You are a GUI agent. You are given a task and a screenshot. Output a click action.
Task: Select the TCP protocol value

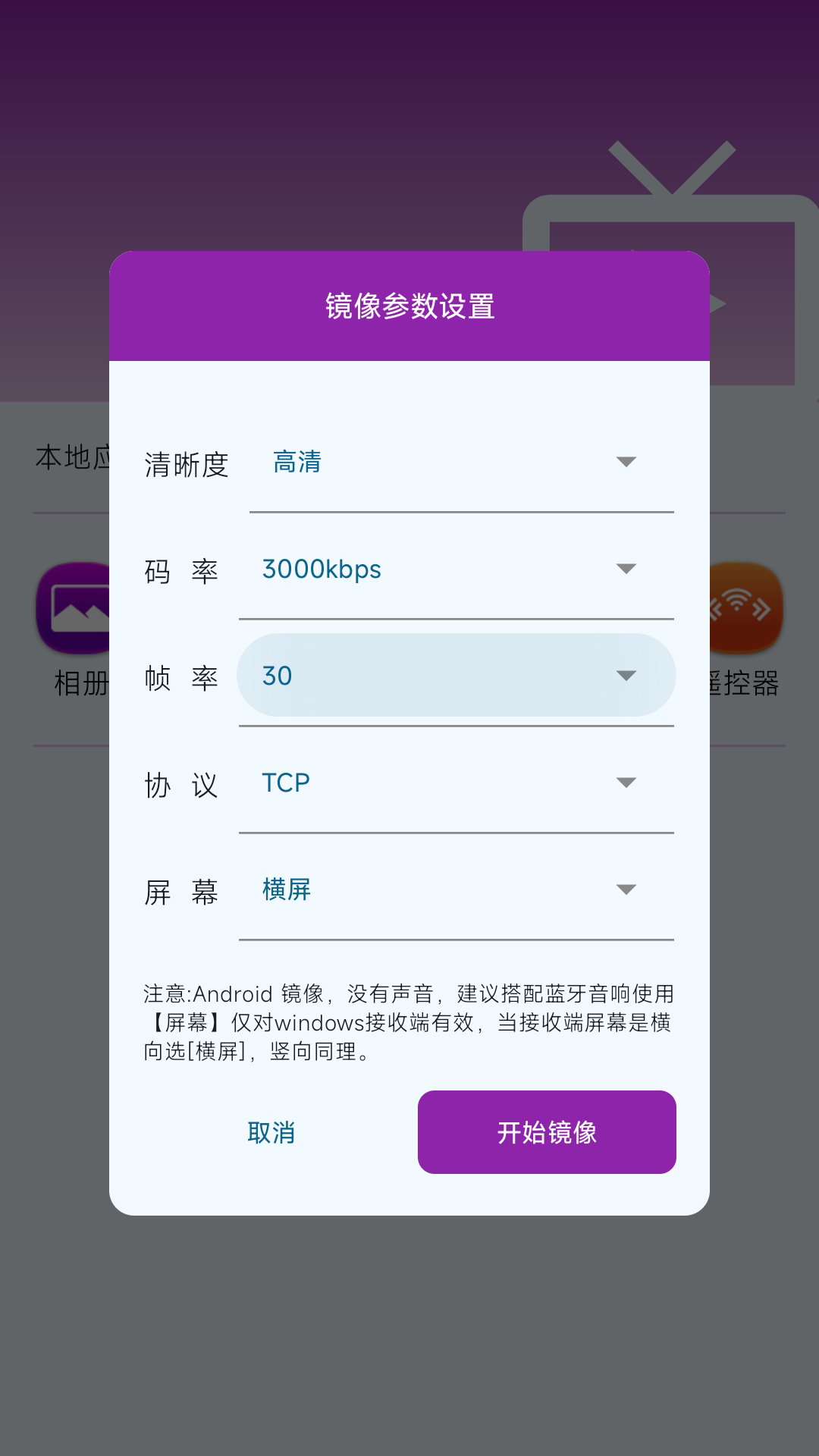pyautogui.click(x=286, y=782)
